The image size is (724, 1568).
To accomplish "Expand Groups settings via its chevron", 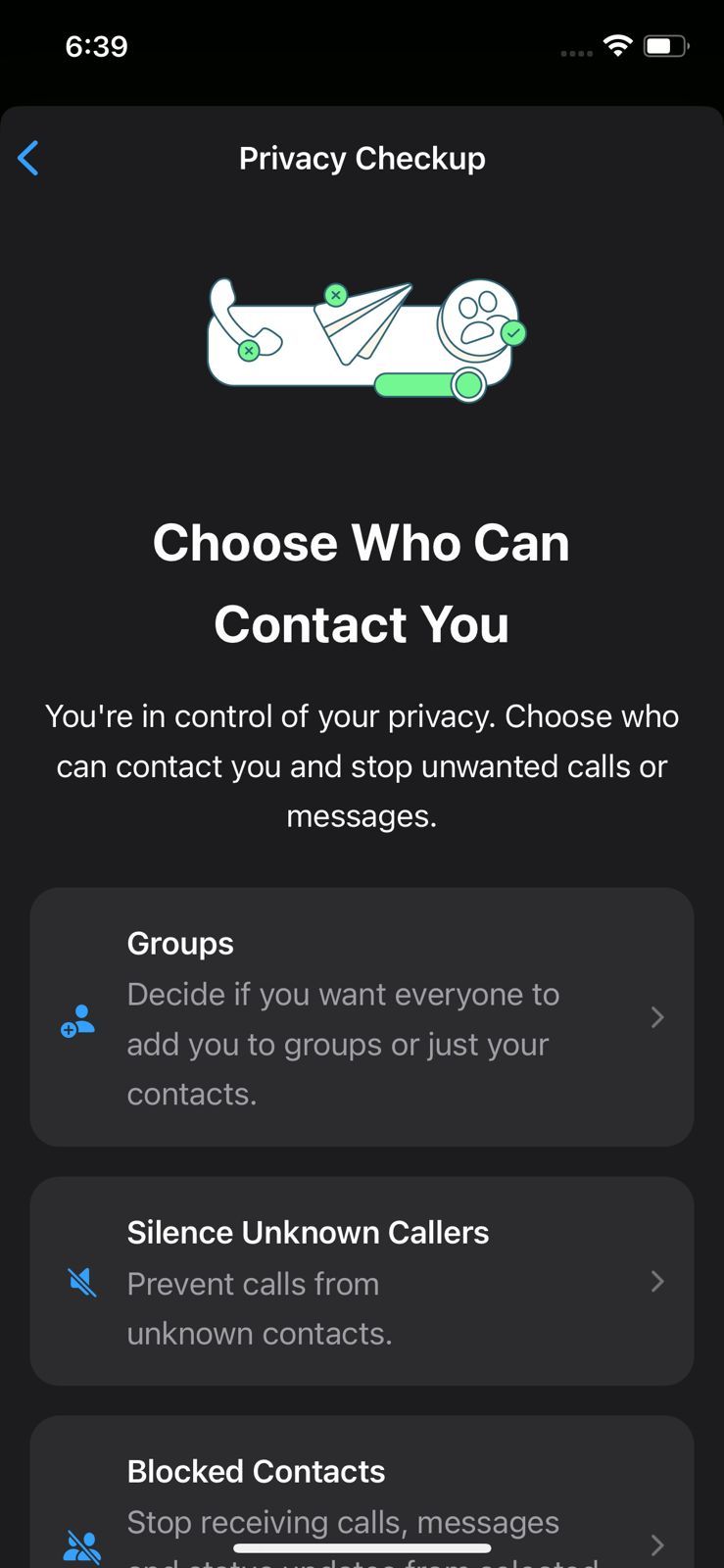I will pos(657,1017).
